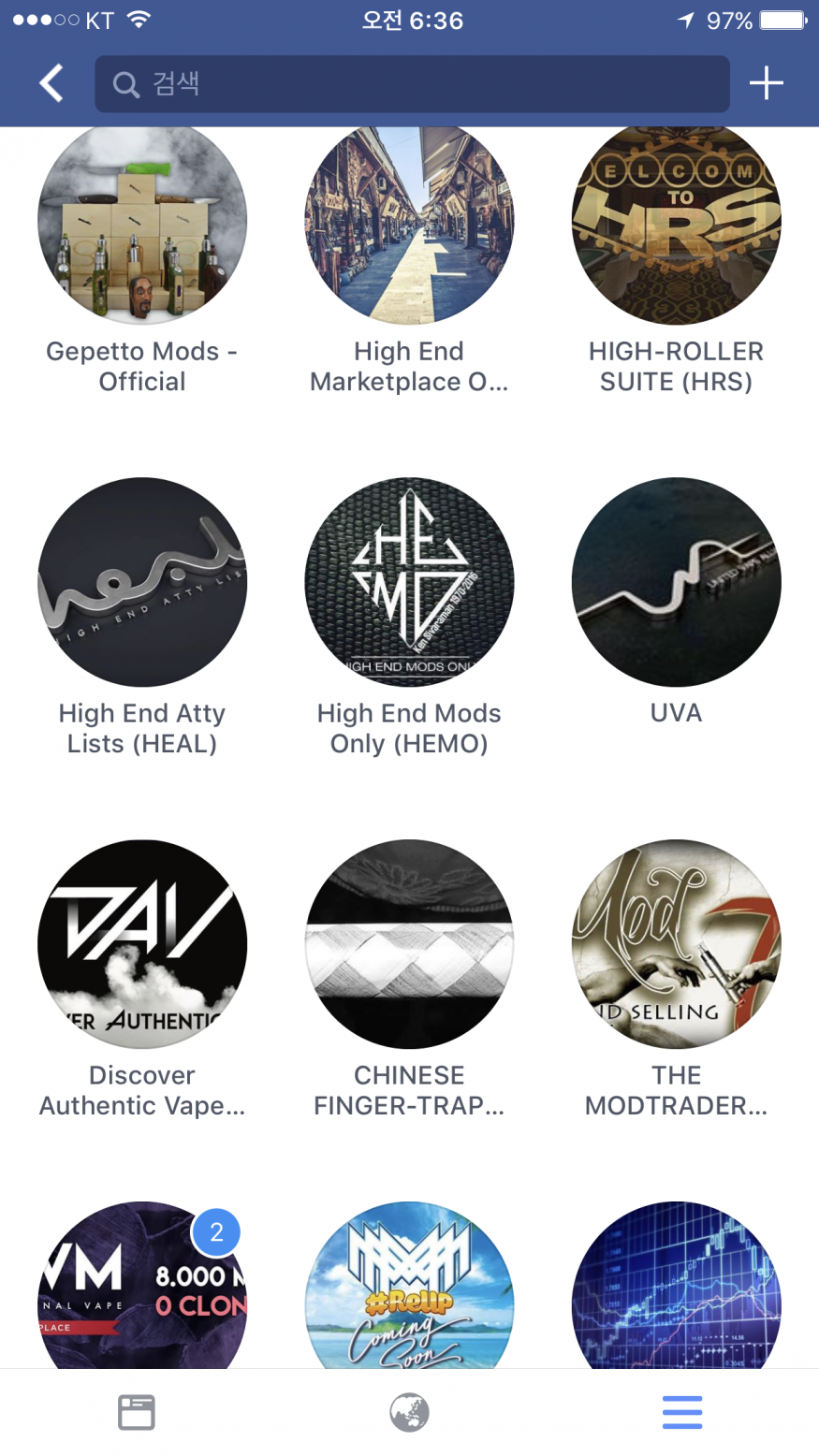Viewport: 819px width, 1456px height.
Task: Go back using the top-left arrow
Action: point(51,83)
